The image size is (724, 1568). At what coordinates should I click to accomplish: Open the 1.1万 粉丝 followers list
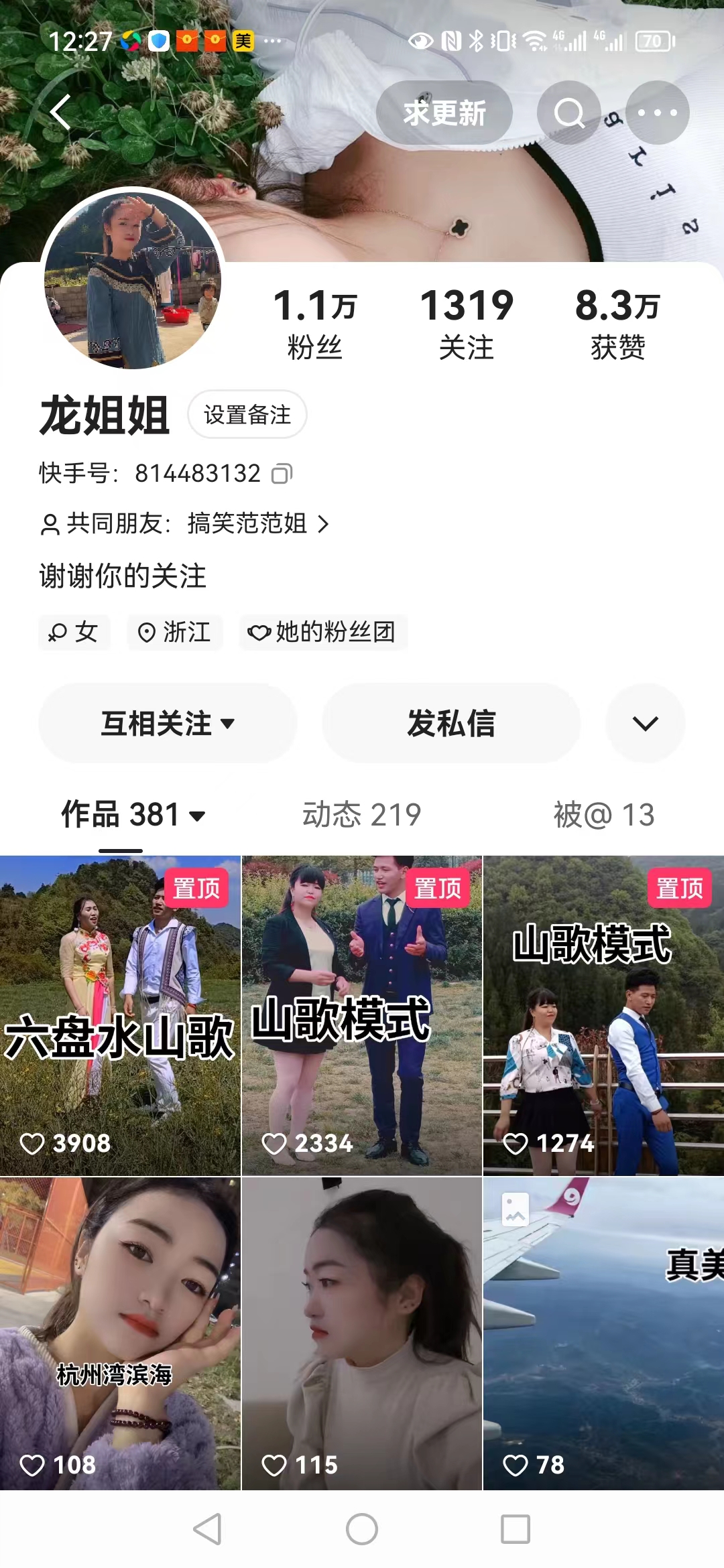click(314, 323)
